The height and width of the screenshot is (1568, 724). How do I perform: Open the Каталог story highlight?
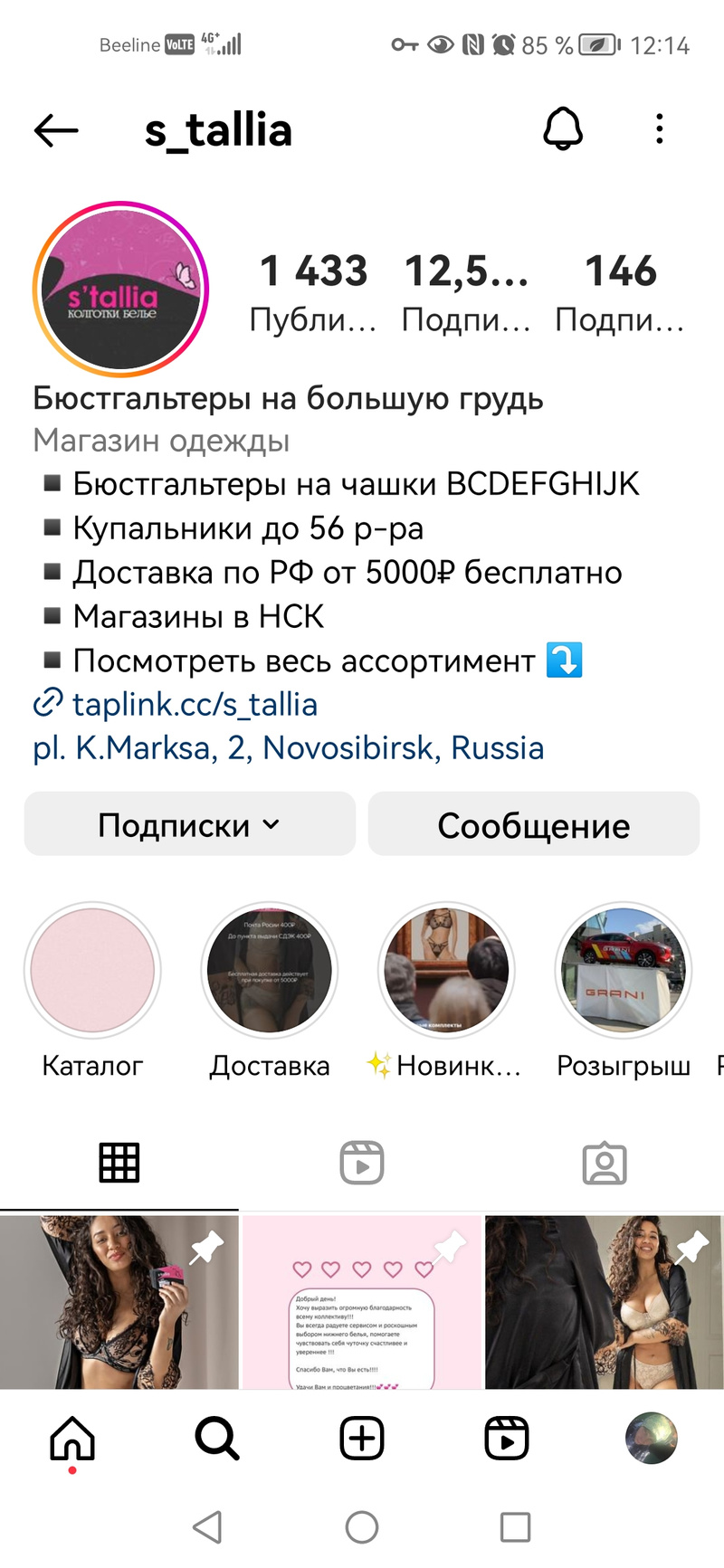92,971
